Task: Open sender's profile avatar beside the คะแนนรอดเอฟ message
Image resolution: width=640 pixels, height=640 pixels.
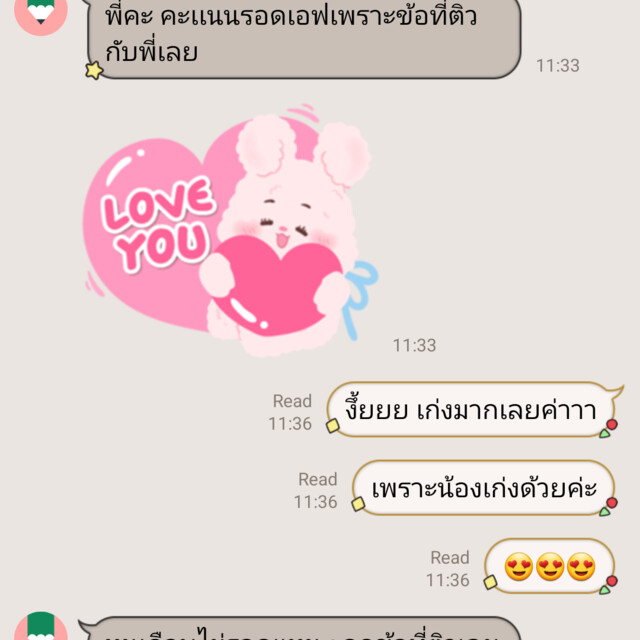Action: tap(41, 12)
